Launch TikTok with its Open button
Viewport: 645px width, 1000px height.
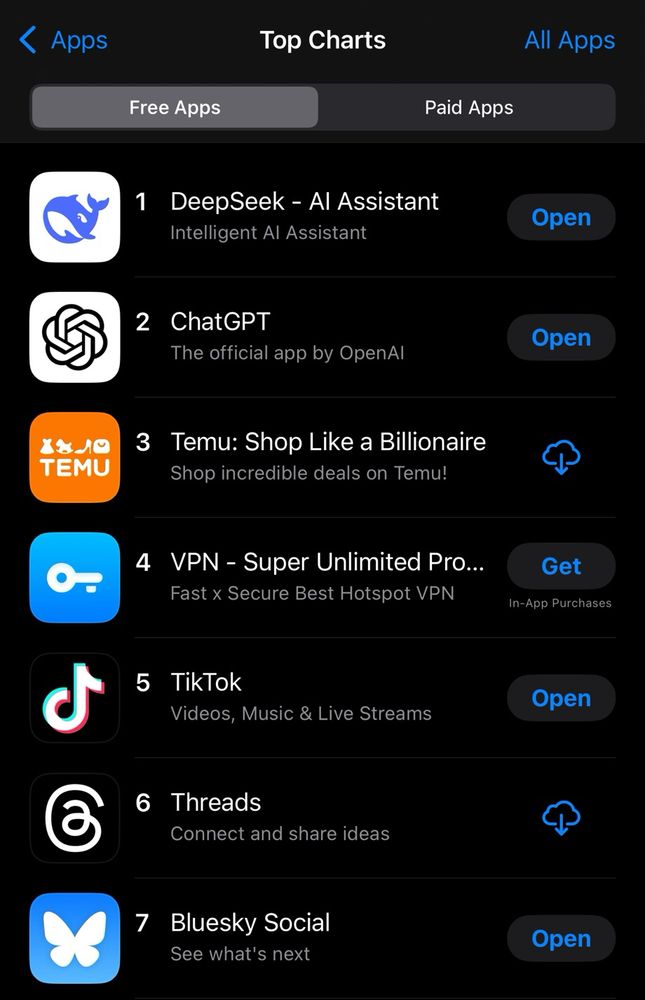point(561,698)
